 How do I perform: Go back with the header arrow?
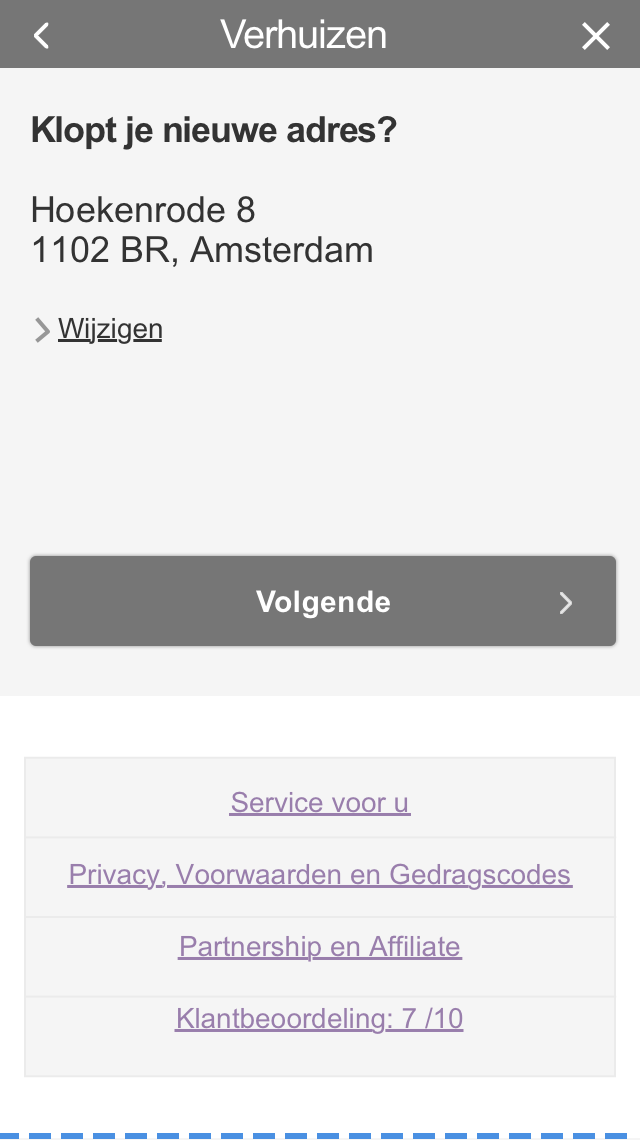(41, 36)
